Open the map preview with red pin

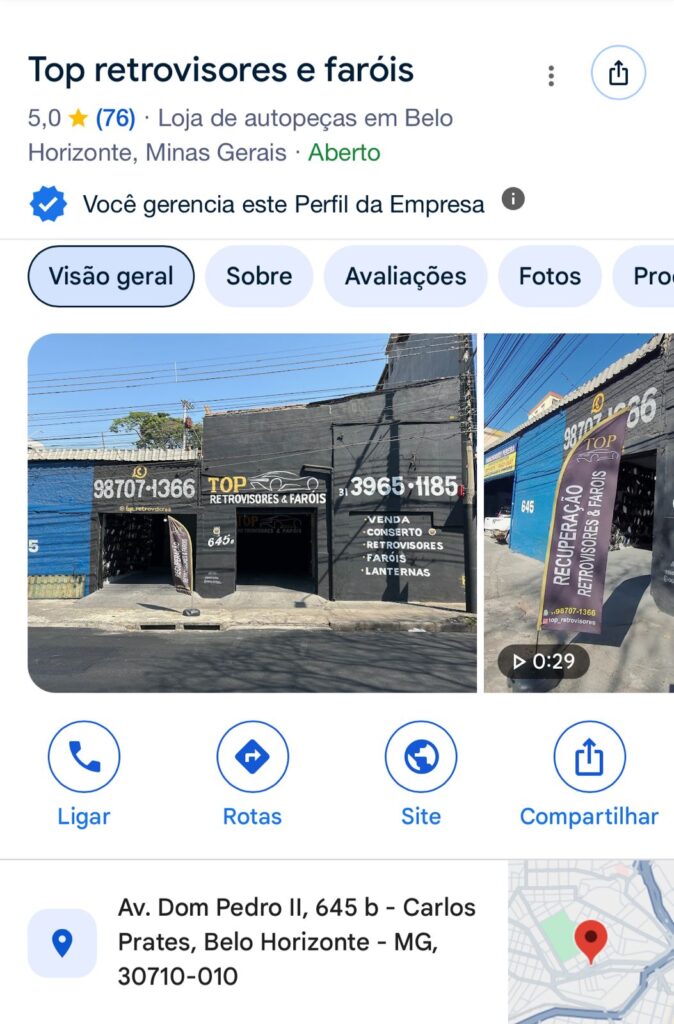click(x=590, y=941)
